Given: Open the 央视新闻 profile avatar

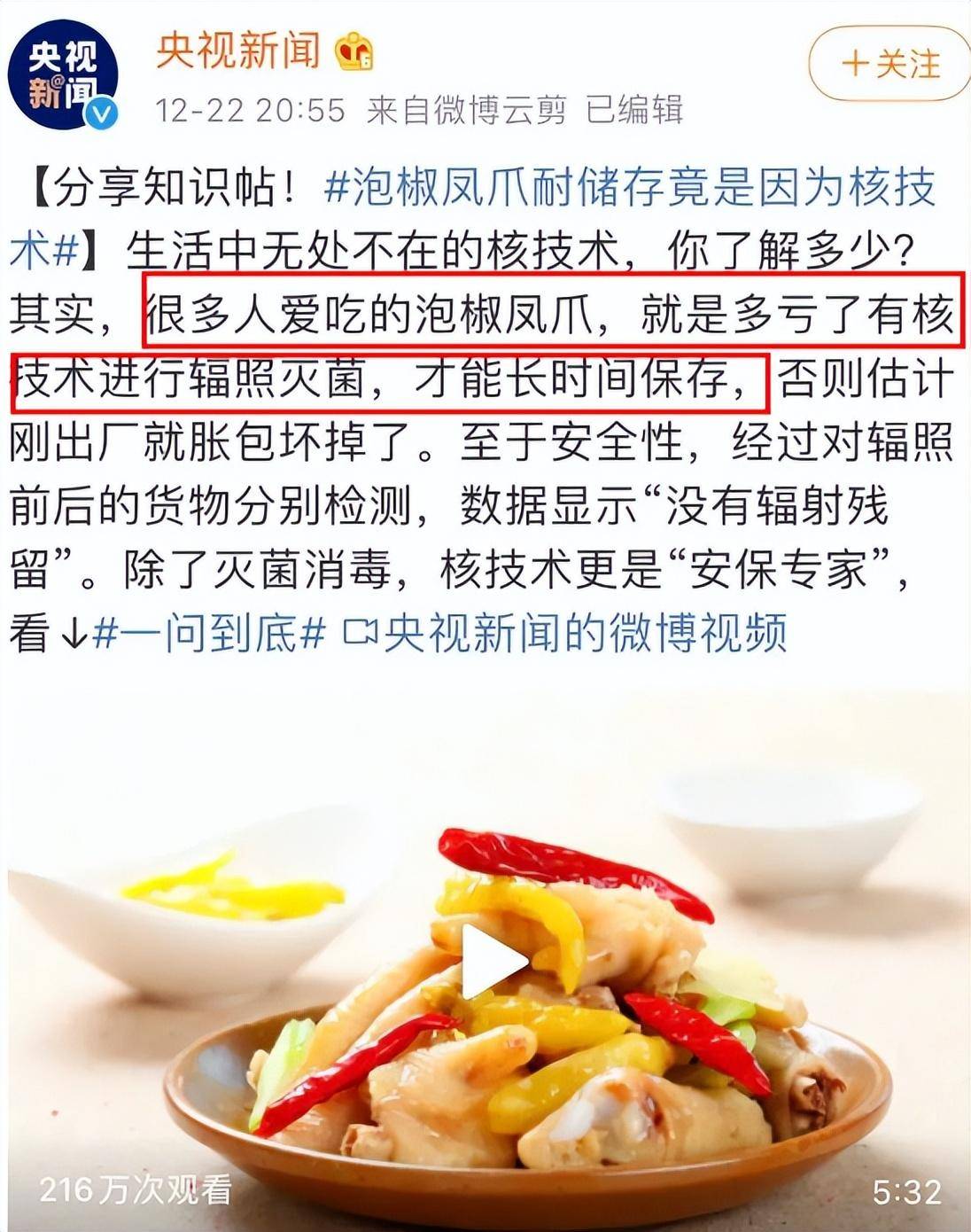Looking at the screenshot, I should 63,74.
